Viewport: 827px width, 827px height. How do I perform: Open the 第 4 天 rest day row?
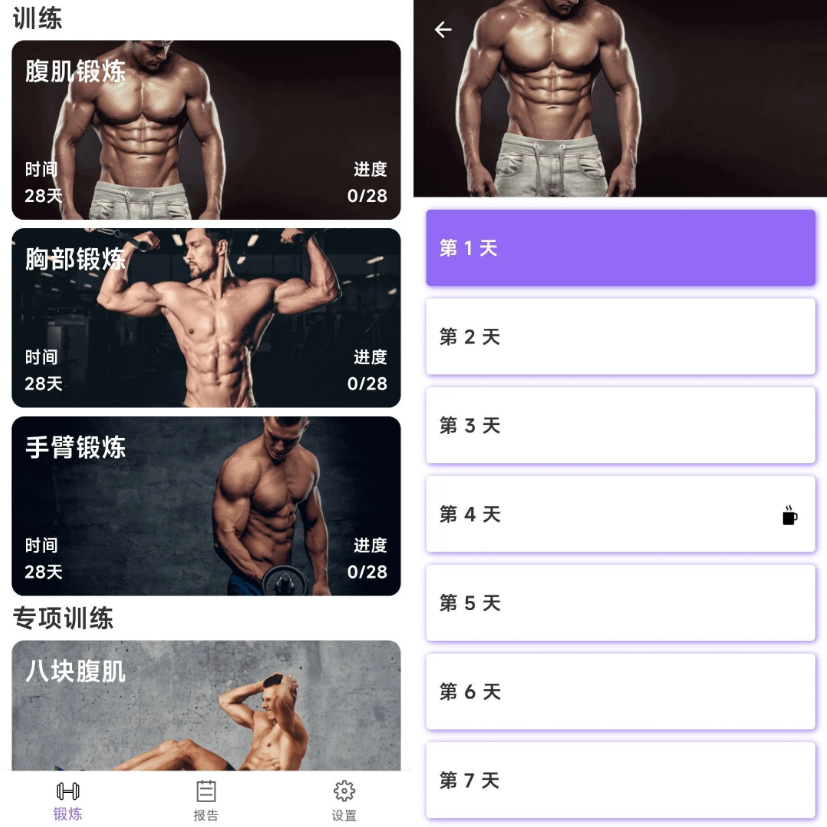(x=620, y=514)
